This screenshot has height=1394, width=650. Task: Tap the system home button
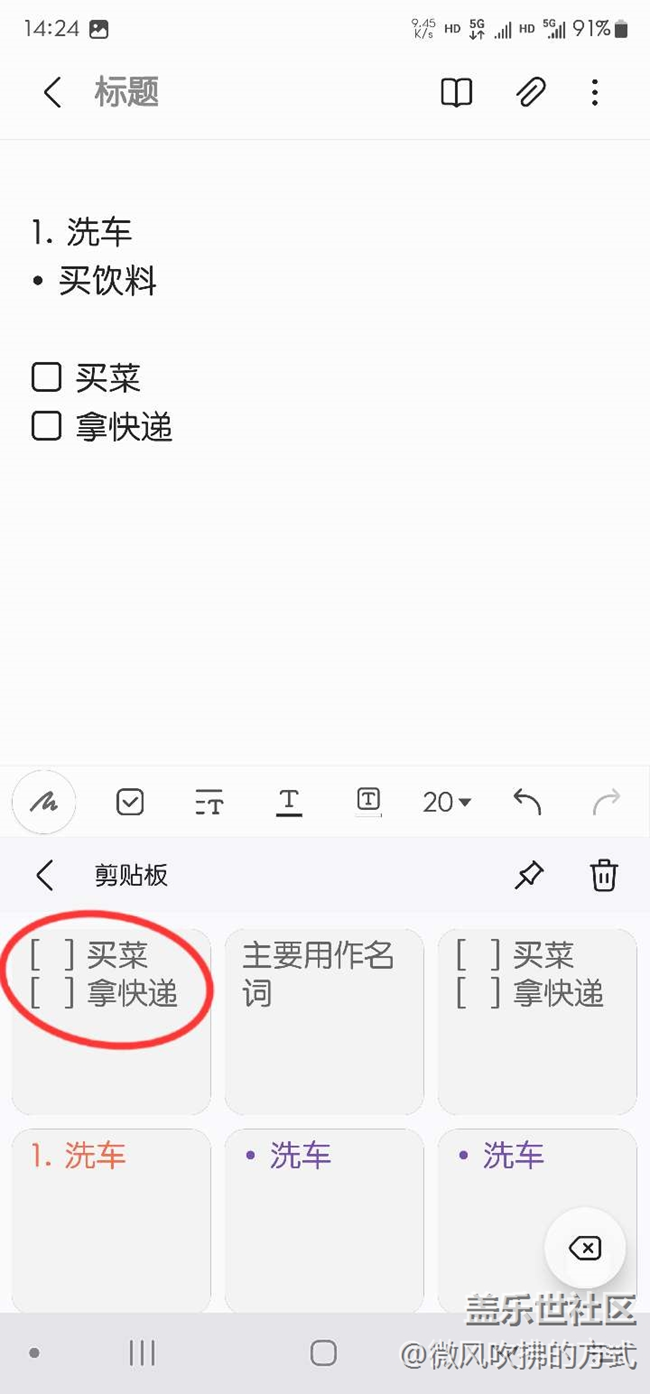point(323,1353)
